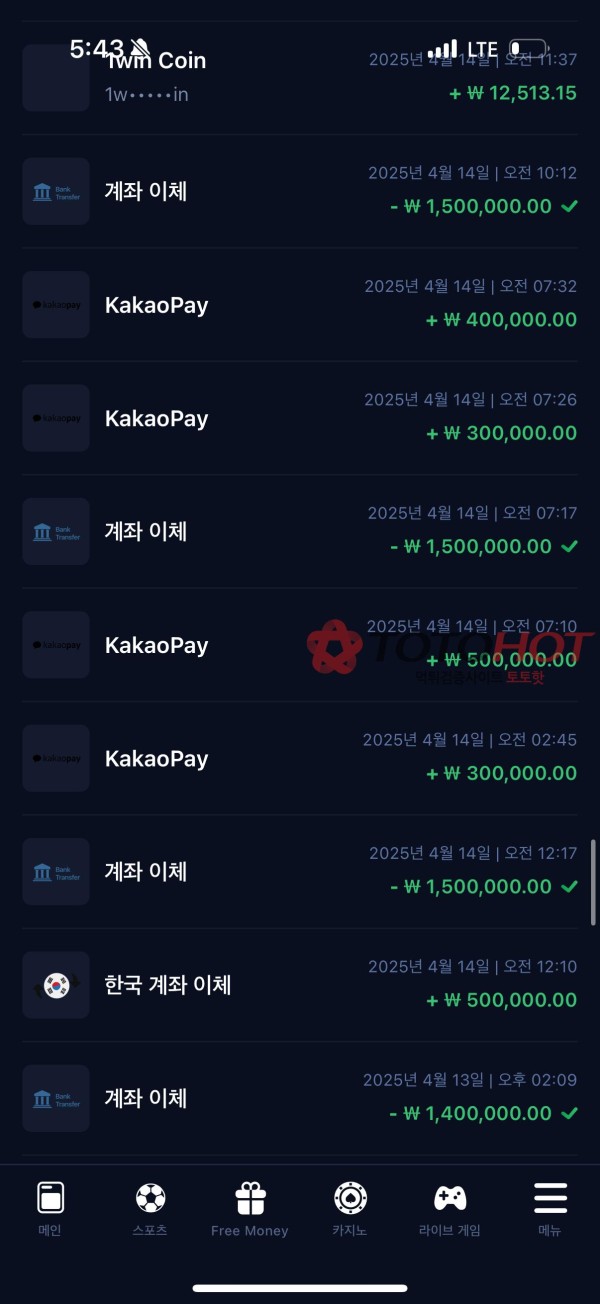This screenshot has width=600, height=1304.
Task: Go to the 카지노 tab
Action: pos(350,1208)
